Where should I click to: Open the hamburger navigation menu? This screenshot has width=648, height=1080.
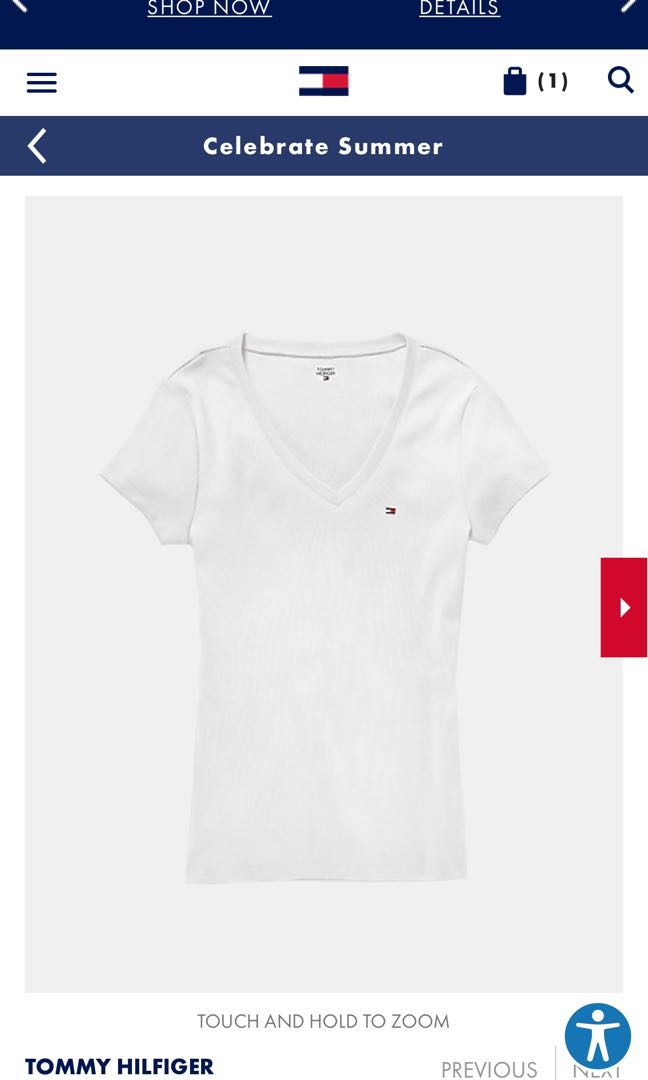(41, 82)
